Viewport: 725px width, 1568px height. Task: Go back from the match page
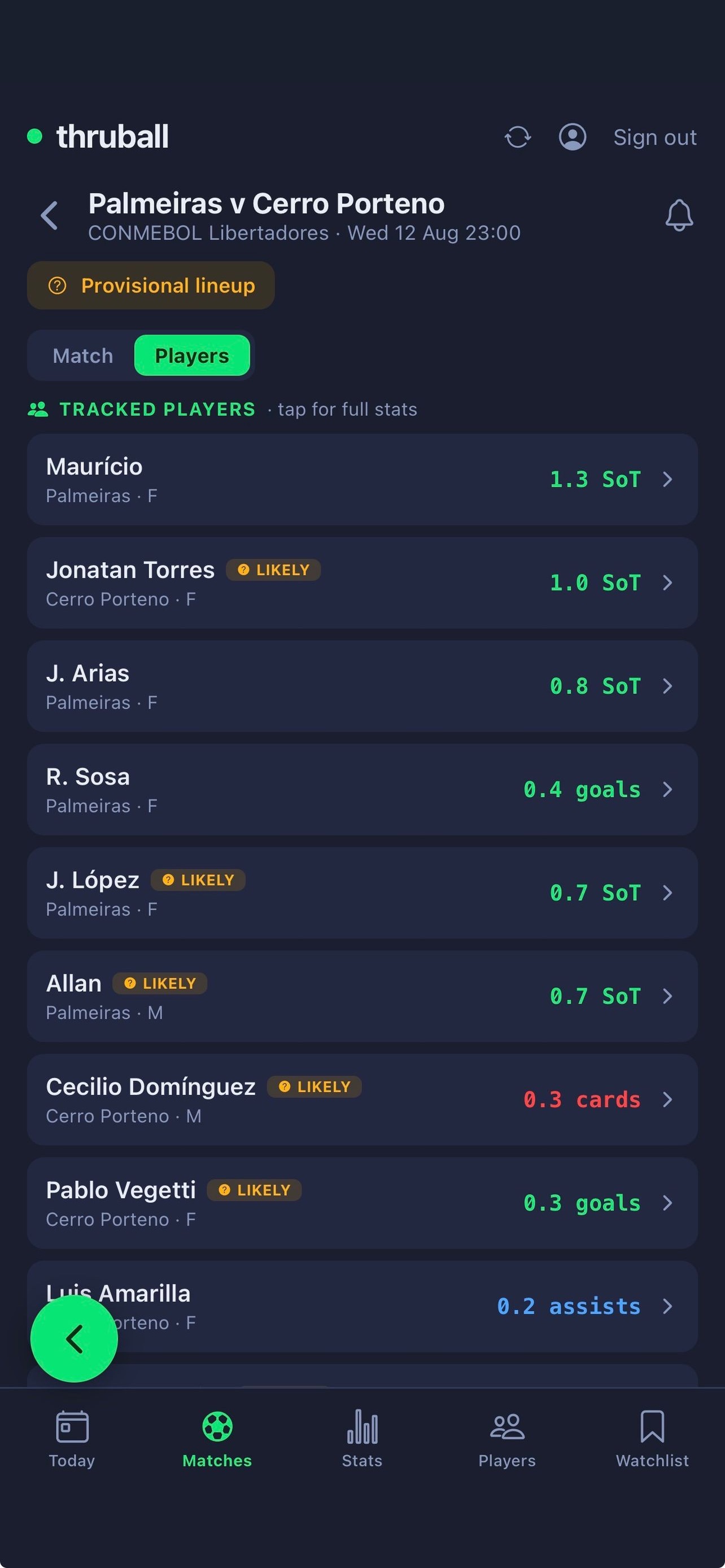tap(49, 216)
